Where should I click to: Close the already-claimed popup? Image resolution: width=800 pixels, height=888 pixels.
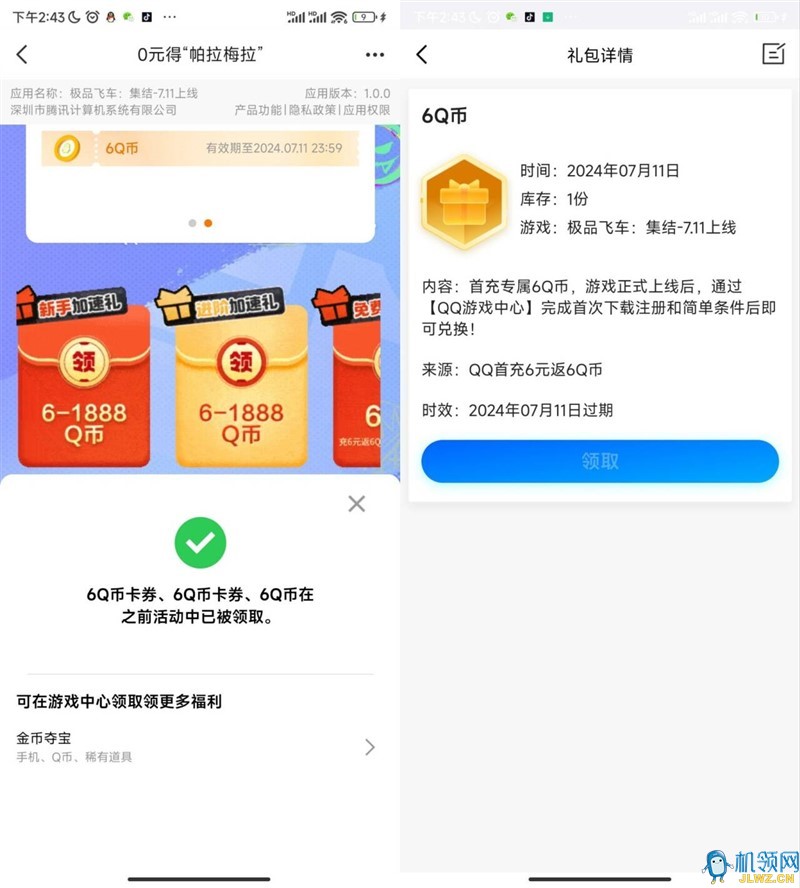coord(356,504)
